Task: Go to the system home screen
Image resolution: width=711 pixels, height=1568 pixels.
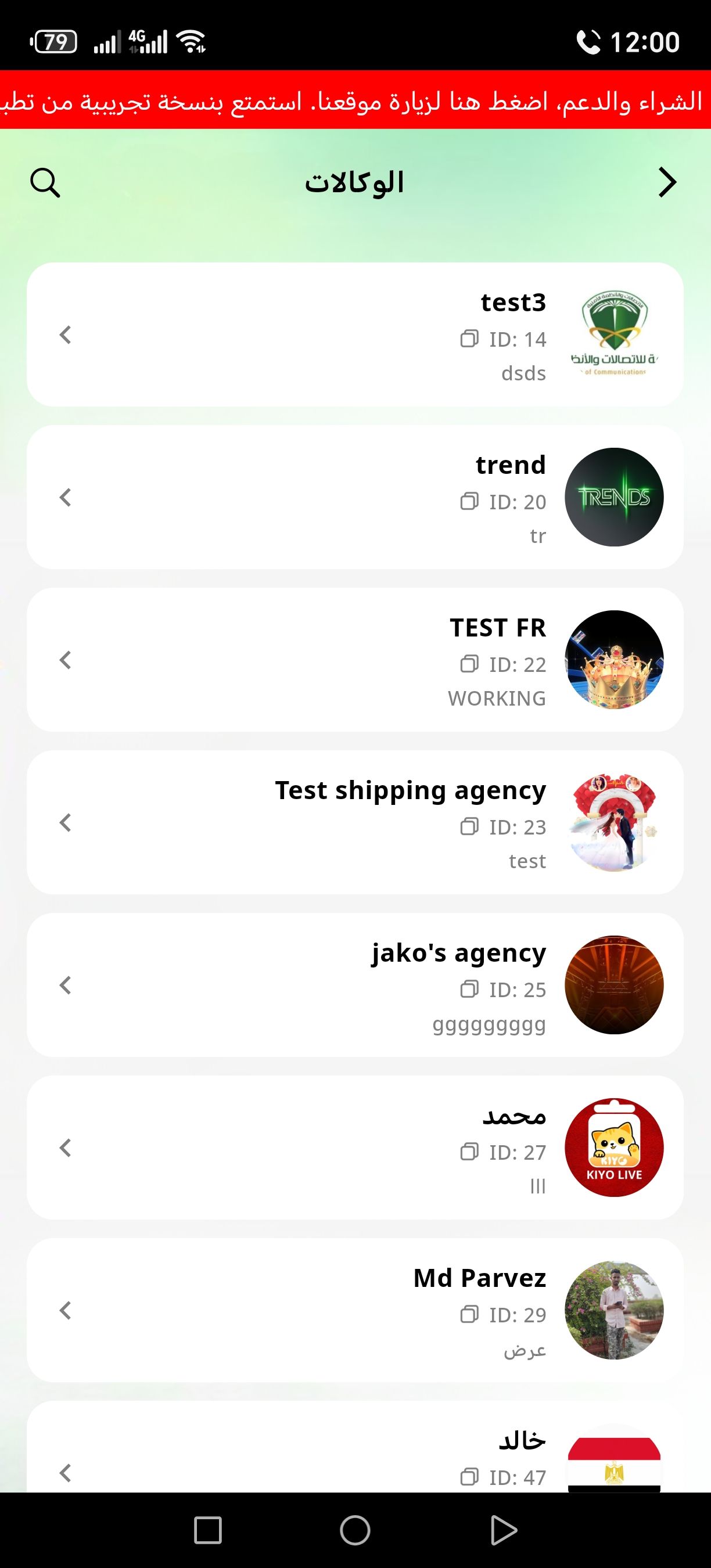Action: point(355,1530)
